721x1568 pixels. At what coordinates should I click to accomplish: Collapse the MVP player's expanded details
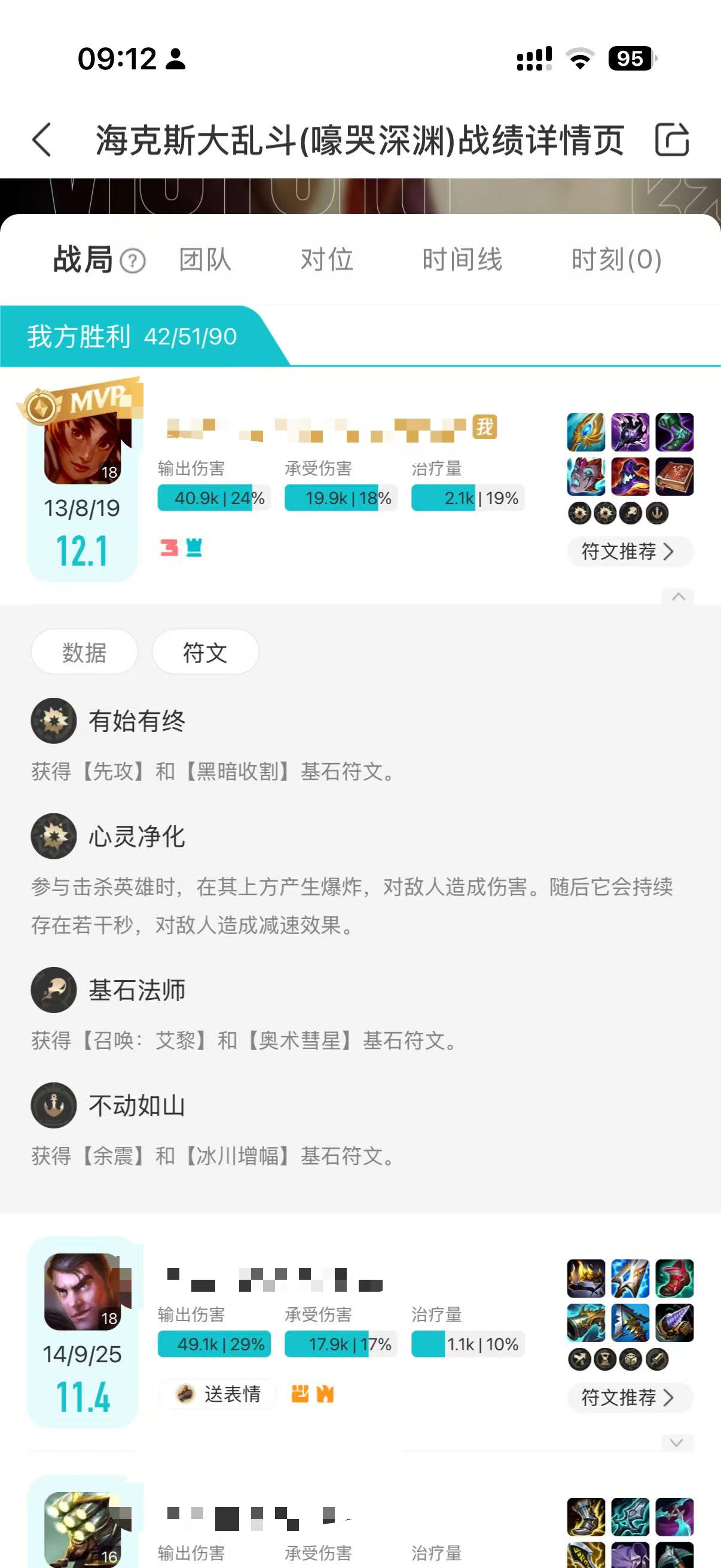[x=679, y=597]
